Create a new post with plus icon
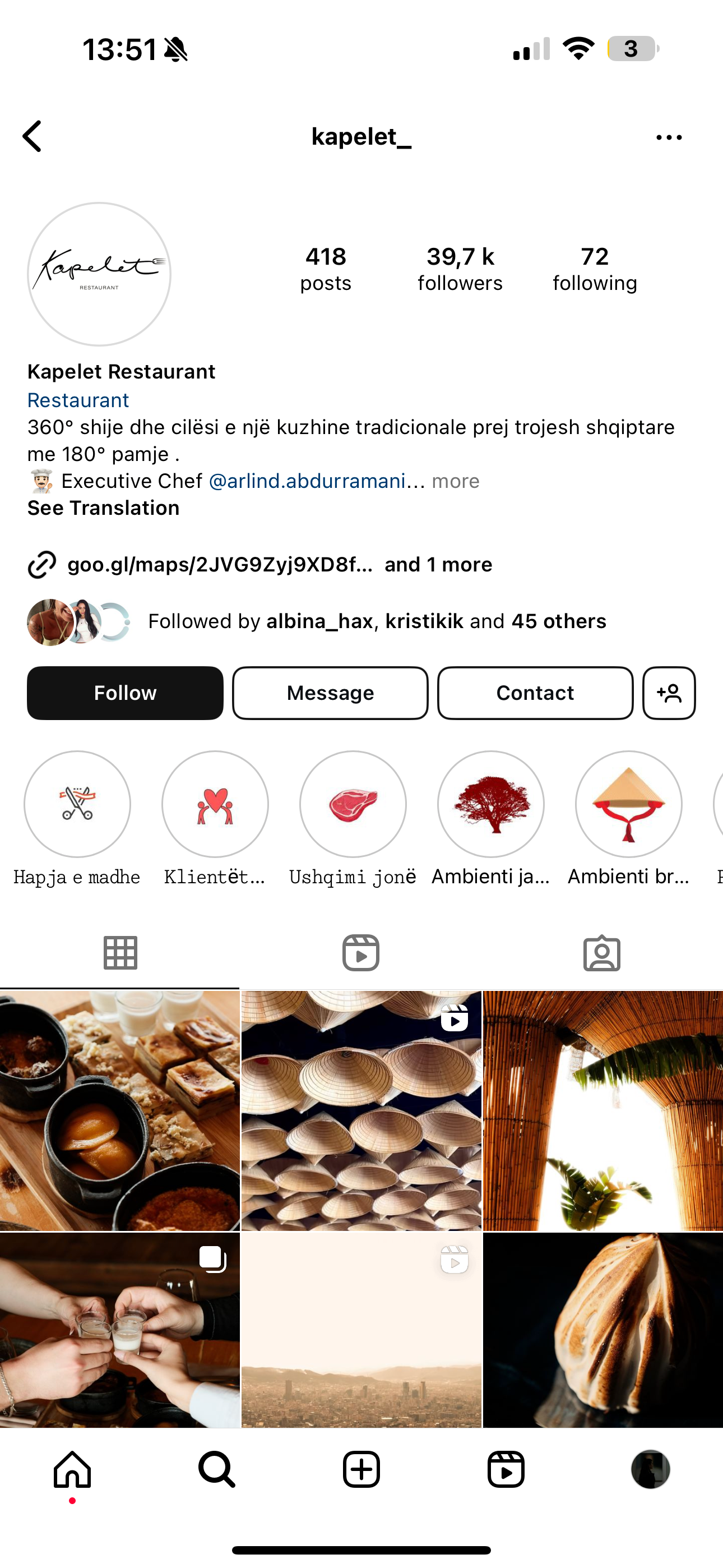The image size is (723, 1568). click(361, 1469)
